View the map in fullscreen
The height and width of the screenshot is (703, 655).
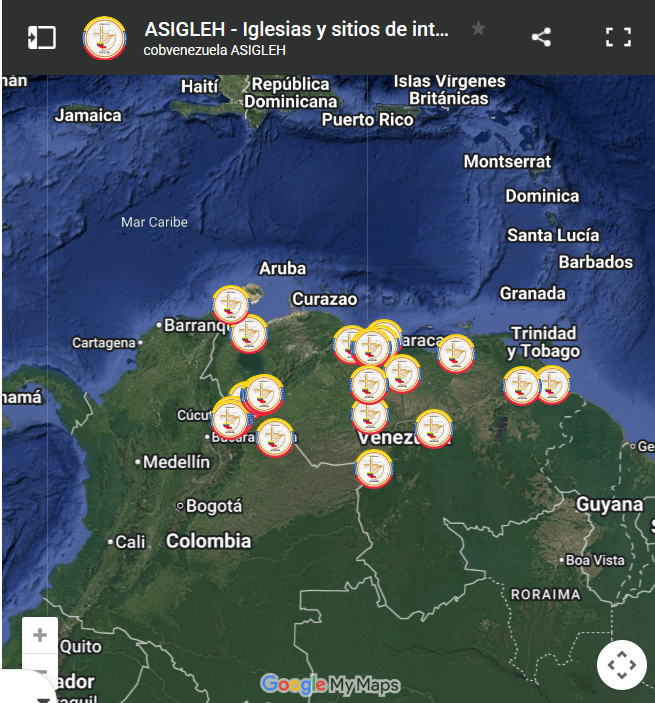click(x=618, y=38)
